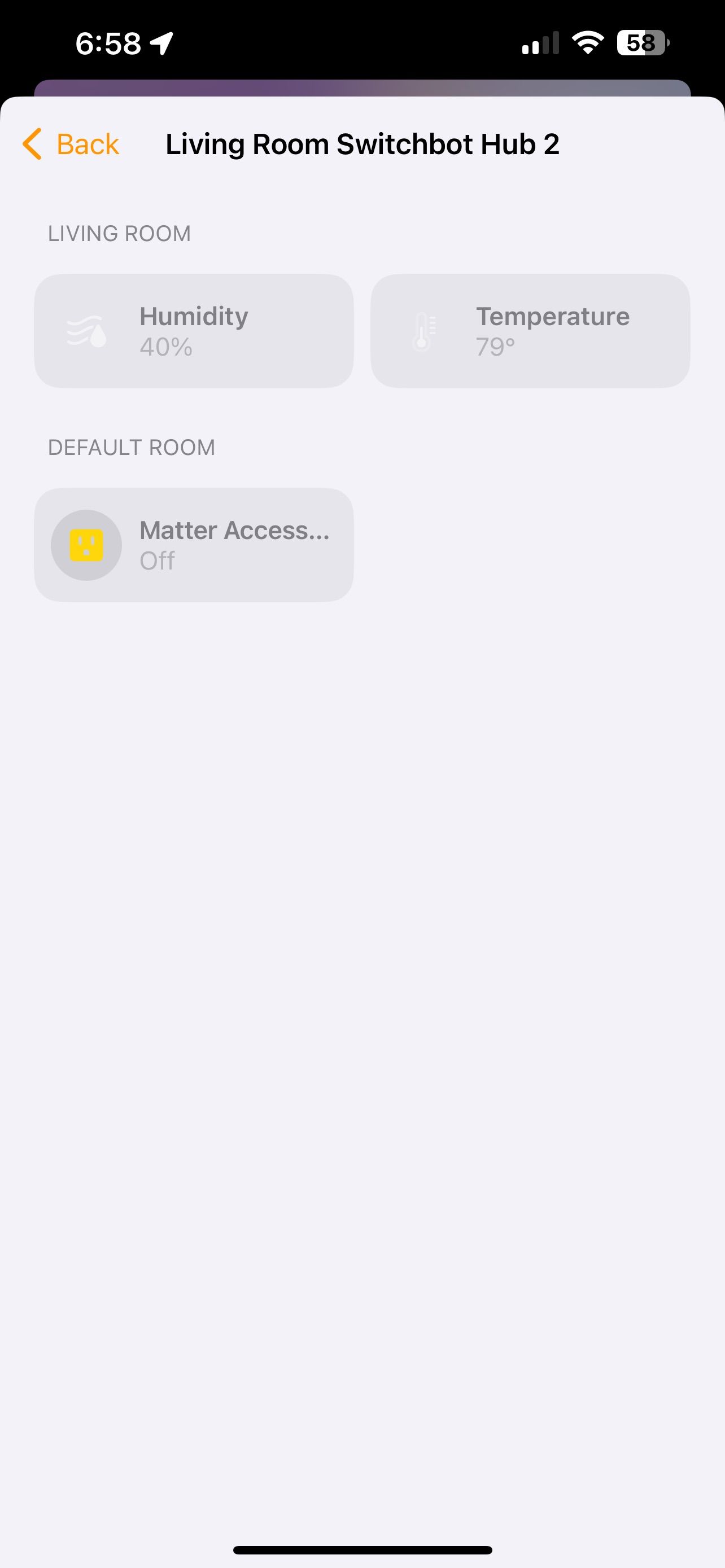Turn on the Matter Accessory outlet
Viewport: 725px width, 1568px height.
click(193, 545)
